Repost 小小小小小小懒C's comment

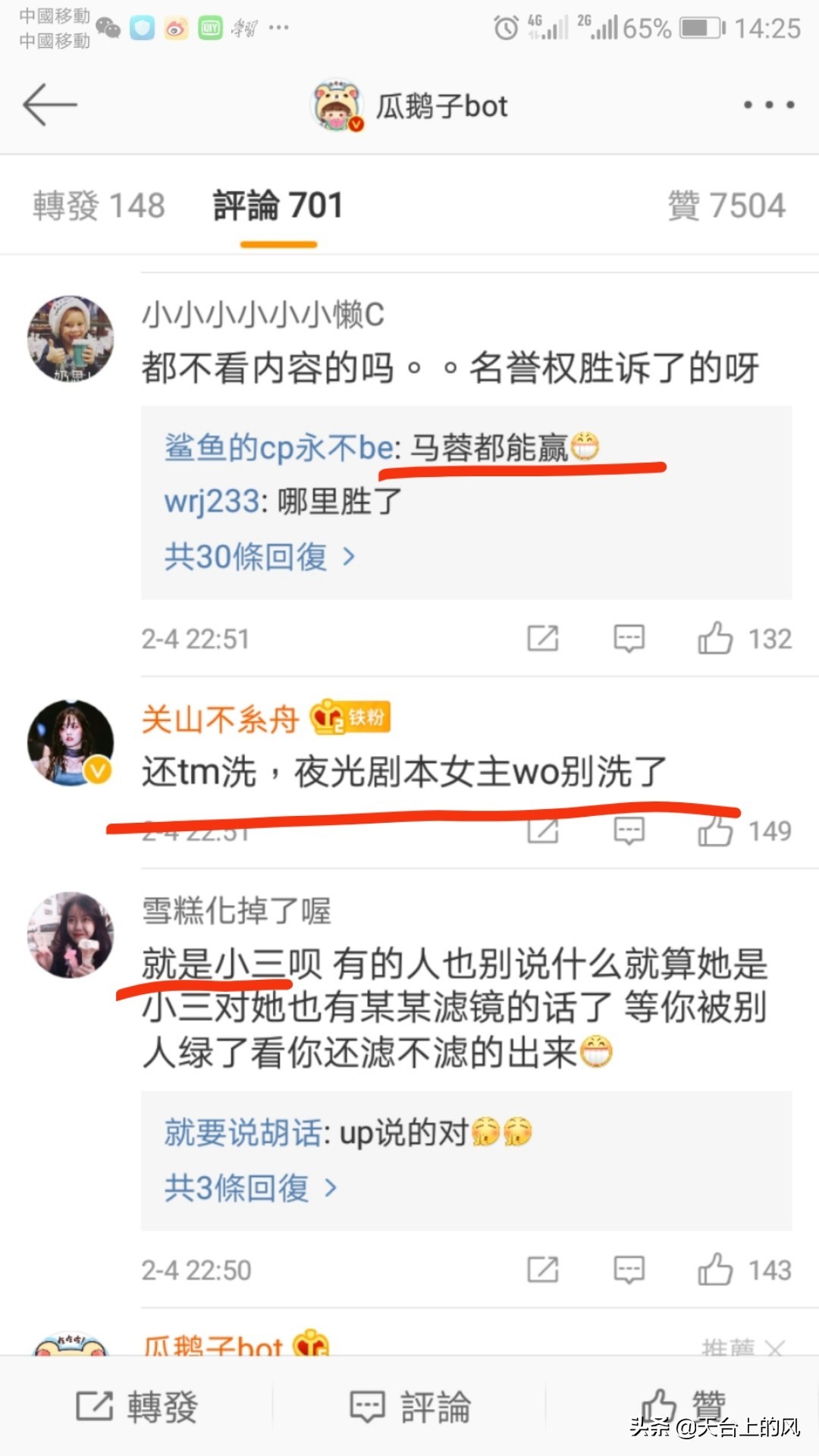click(x=543, y=639)
